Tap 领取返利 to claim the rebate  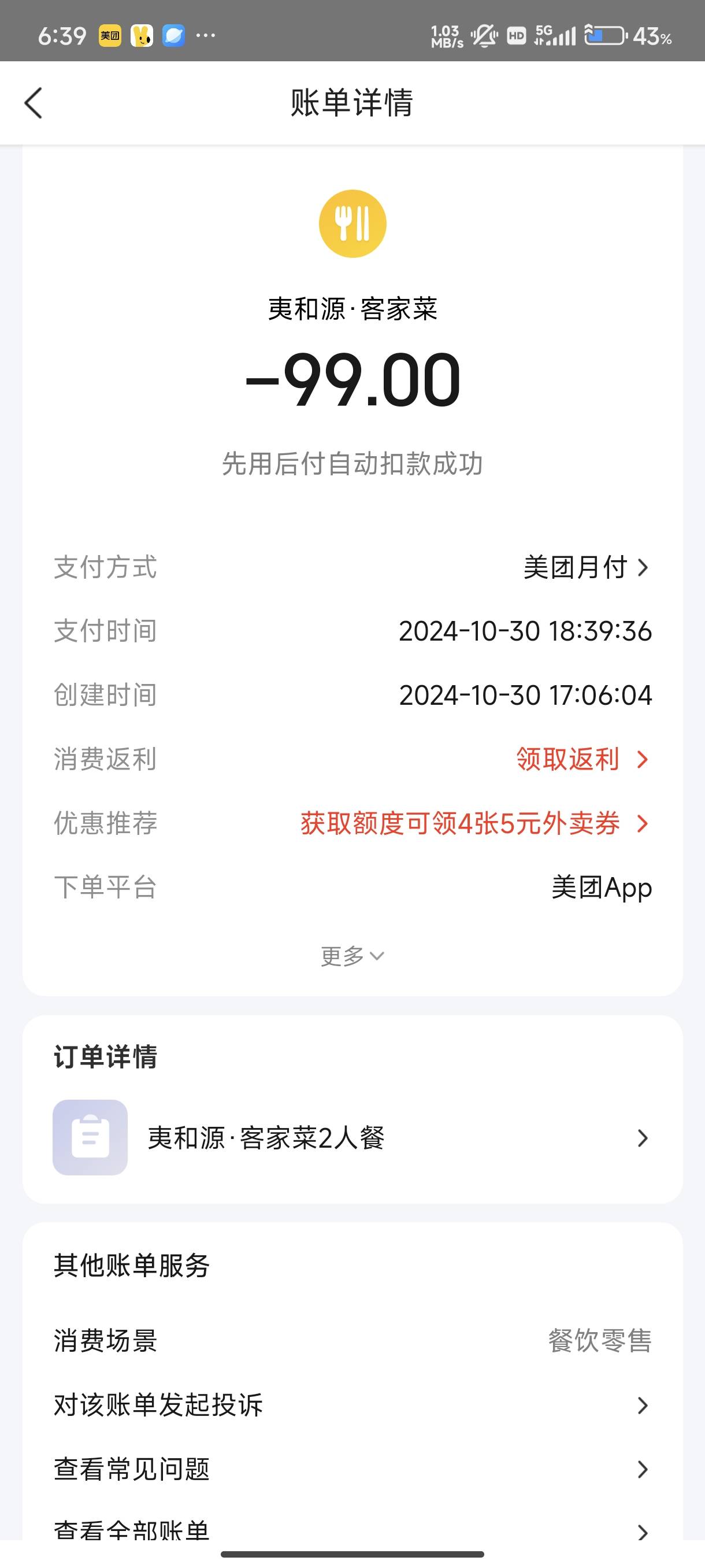[582, 759]
